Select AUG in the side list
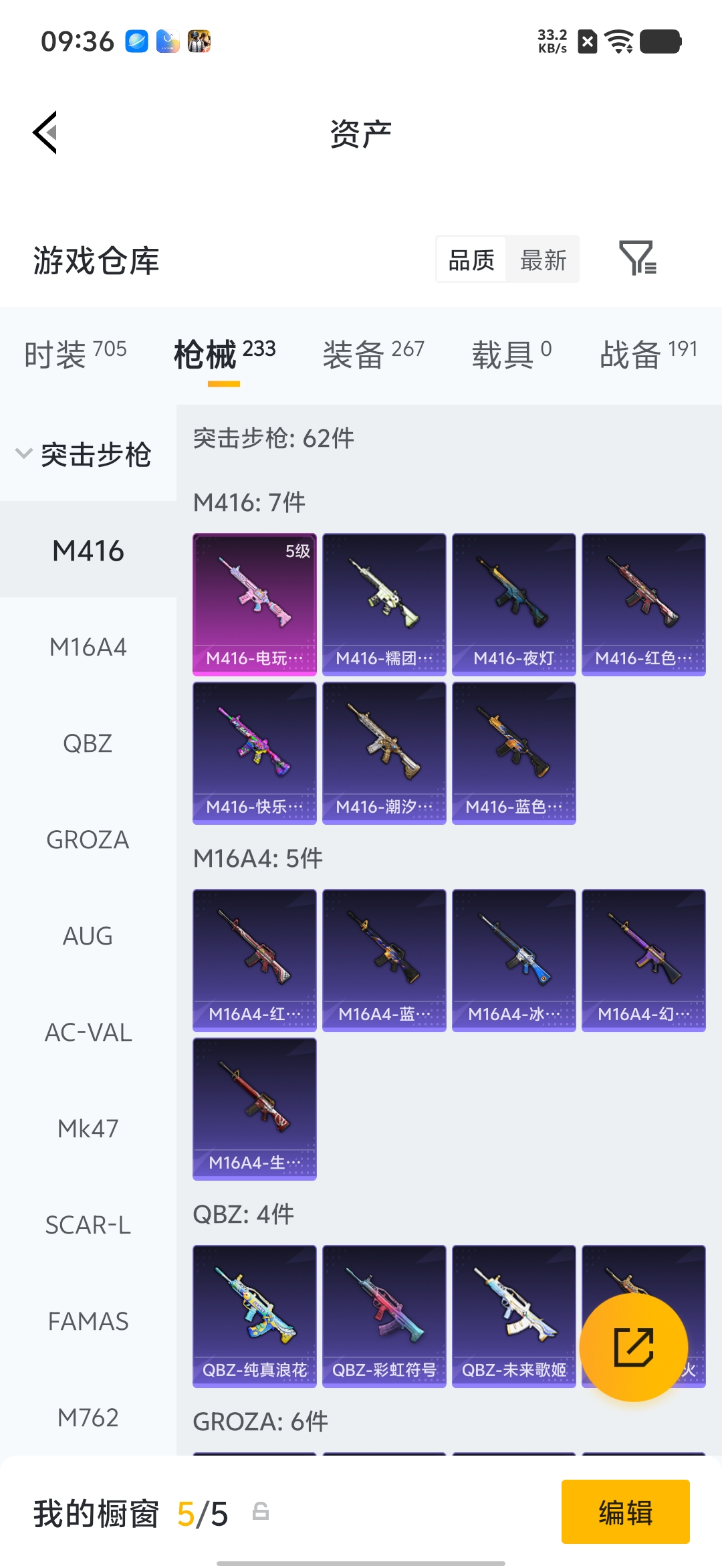Viewport: 722px width, 1568px height. pyautogui.click(x=88, y=936)
